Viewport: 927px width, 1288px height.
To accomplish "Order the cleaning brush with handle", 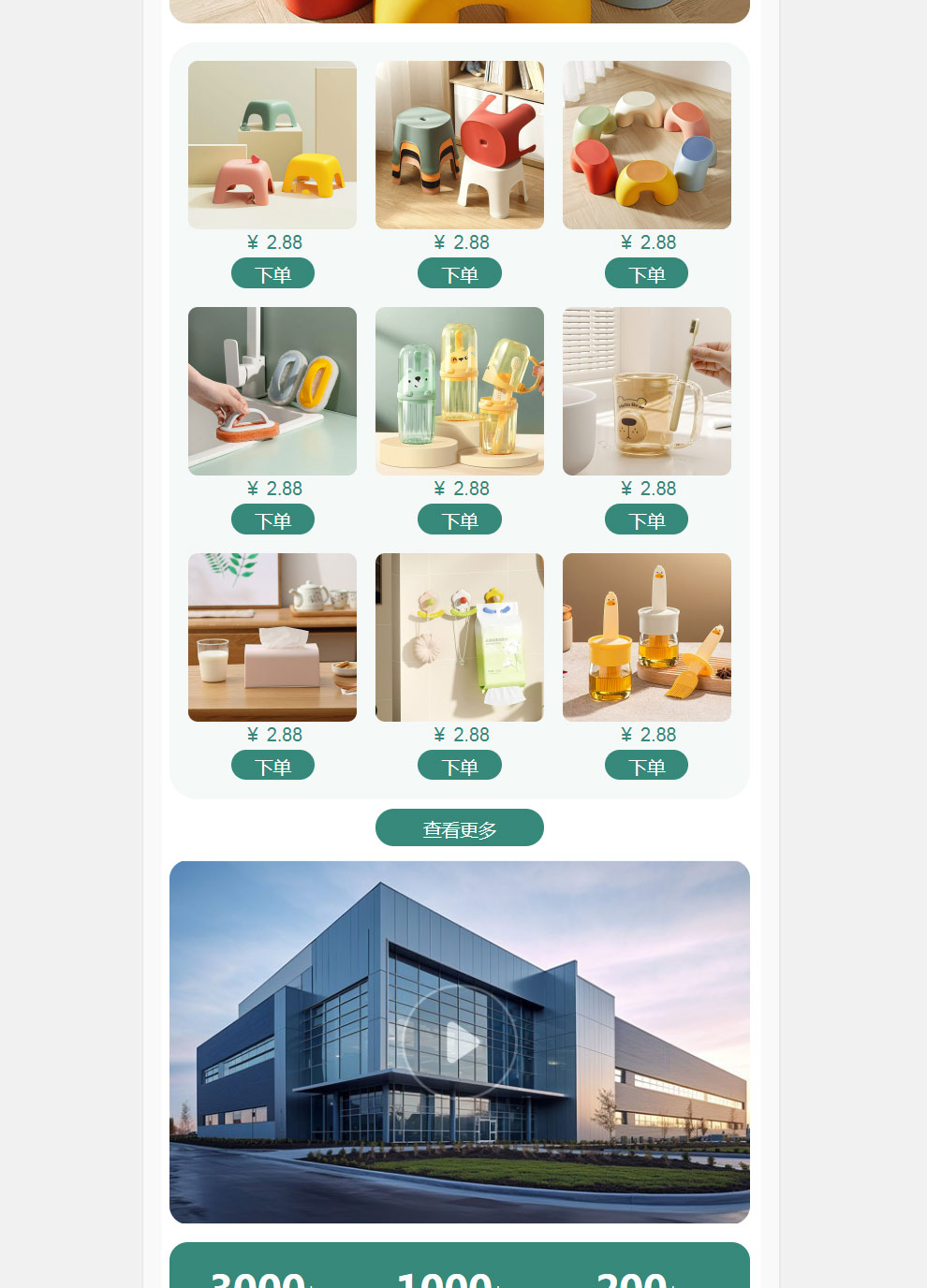I will tap(272, 520).
